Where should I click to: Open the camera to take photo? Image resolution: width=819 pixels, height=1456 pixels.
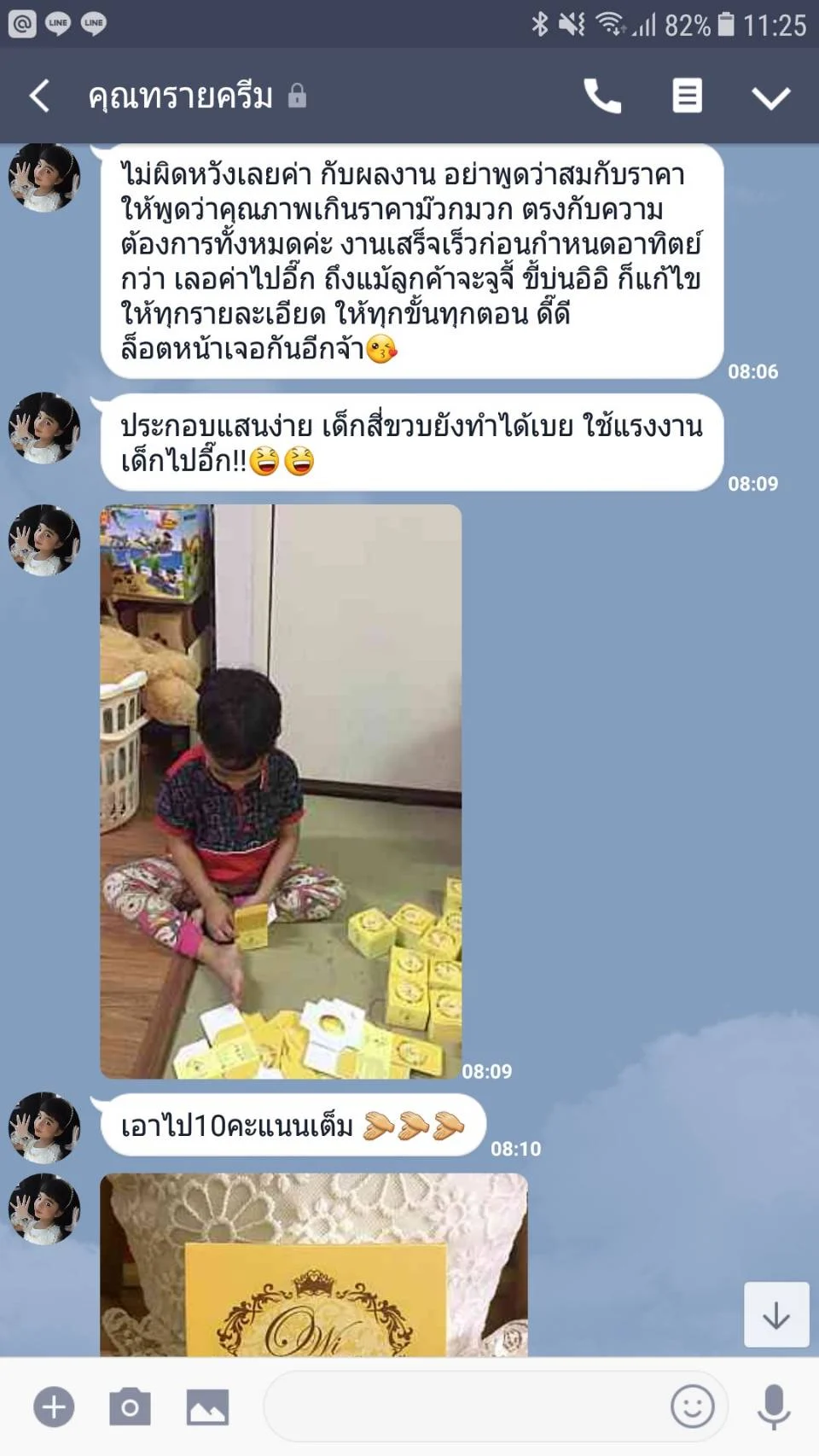click(x=130, y=1406)
